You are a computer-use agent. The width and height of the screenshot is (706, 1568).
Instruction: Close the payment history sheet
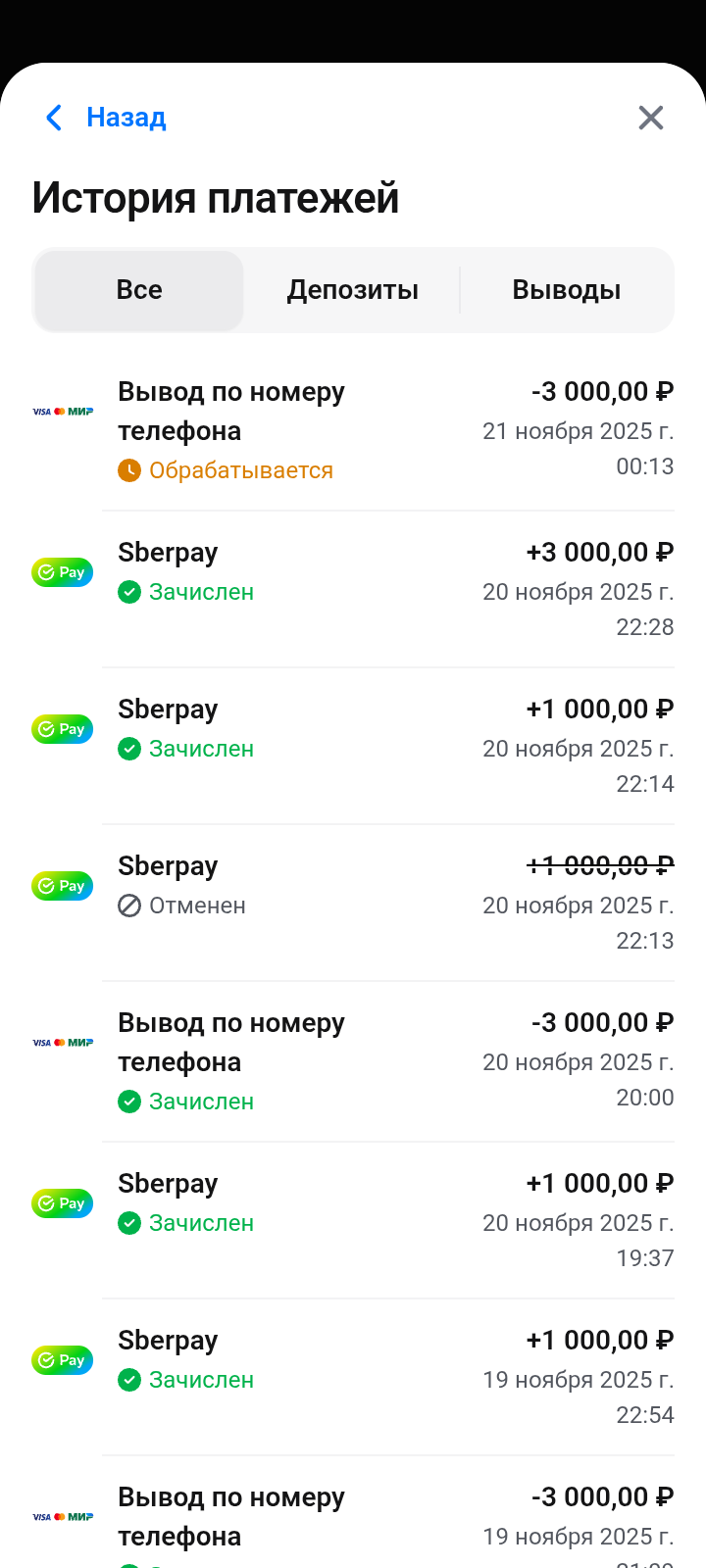651,118
